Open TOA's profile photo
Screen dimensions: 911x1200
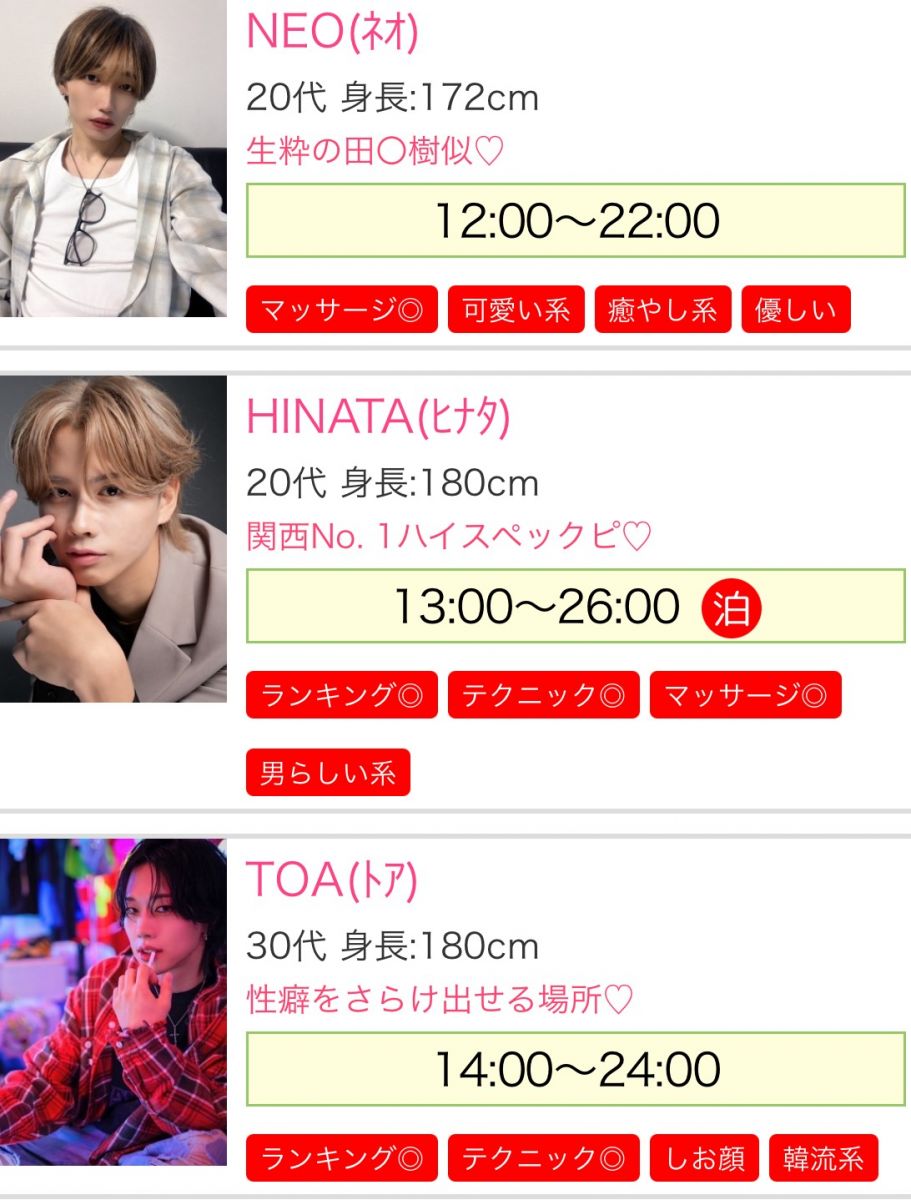pyautogui.click(x=113, y=1001)
